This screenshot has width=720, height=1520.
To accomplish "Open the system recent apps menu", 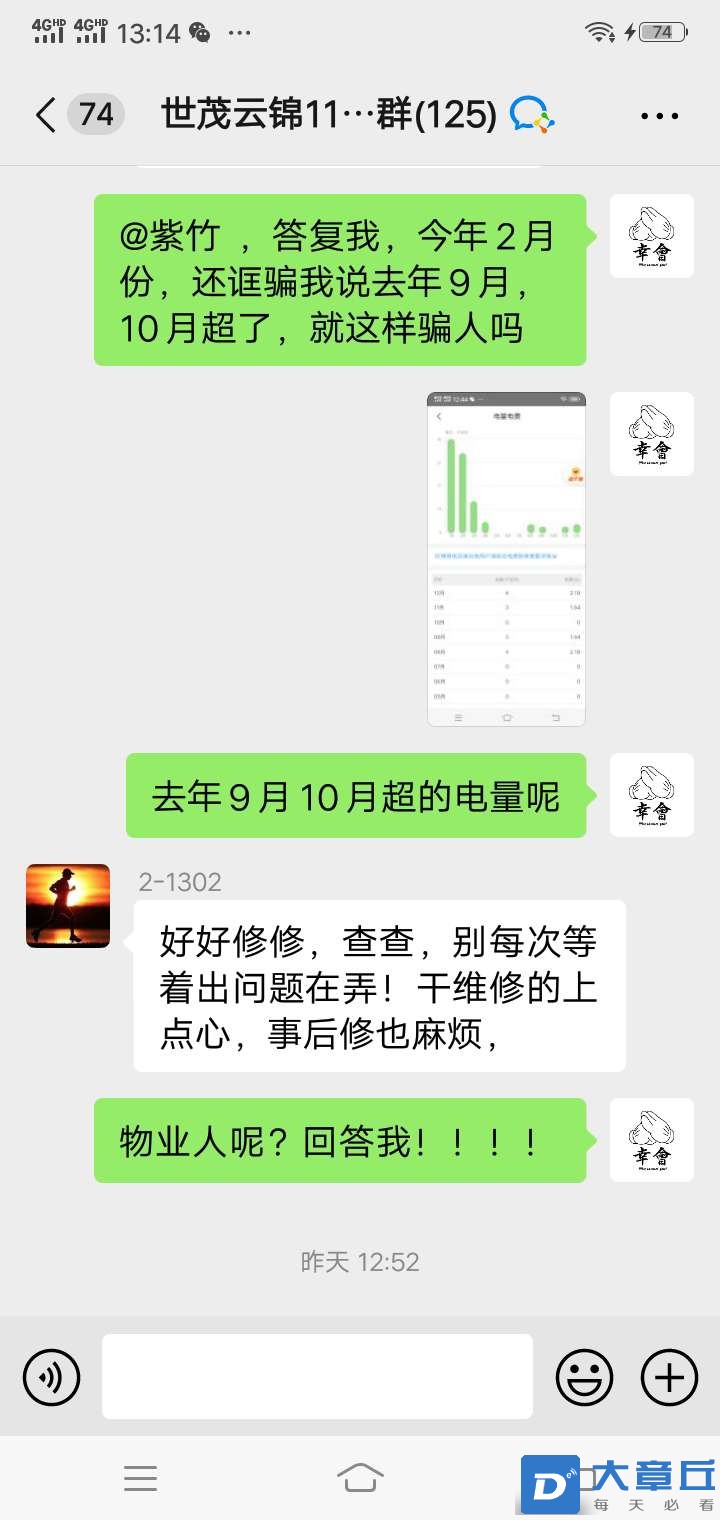I will click(140, 1477).
